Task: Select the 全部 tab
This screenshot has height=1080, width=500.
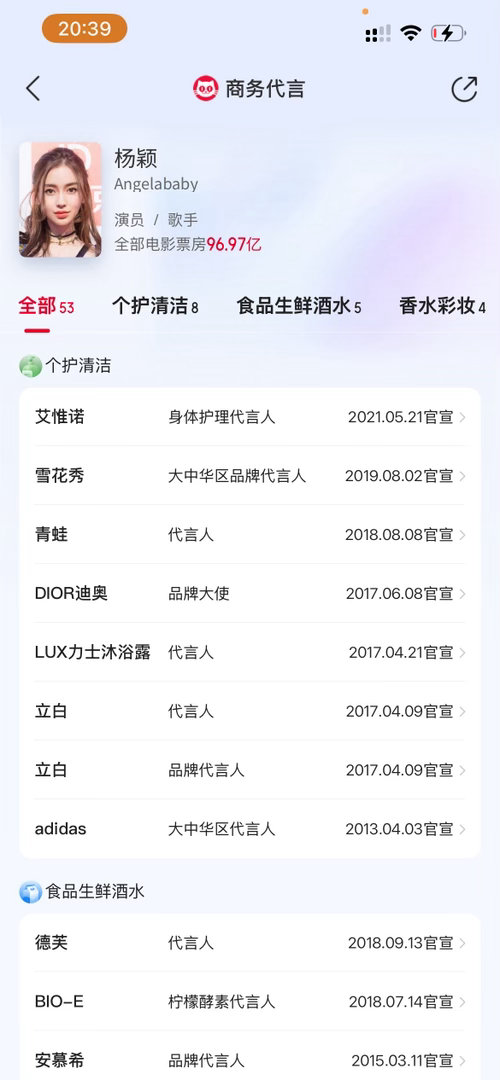Action: pos(46,307)
